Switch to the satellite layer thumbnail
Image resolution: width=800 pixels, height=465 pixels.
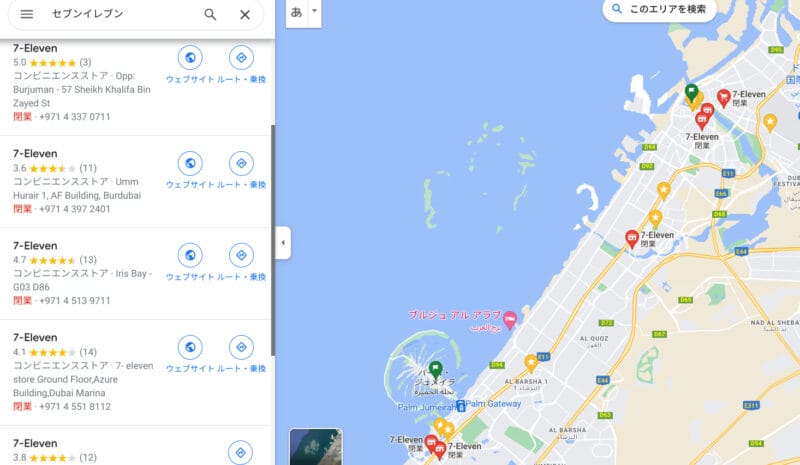[315, 447]
